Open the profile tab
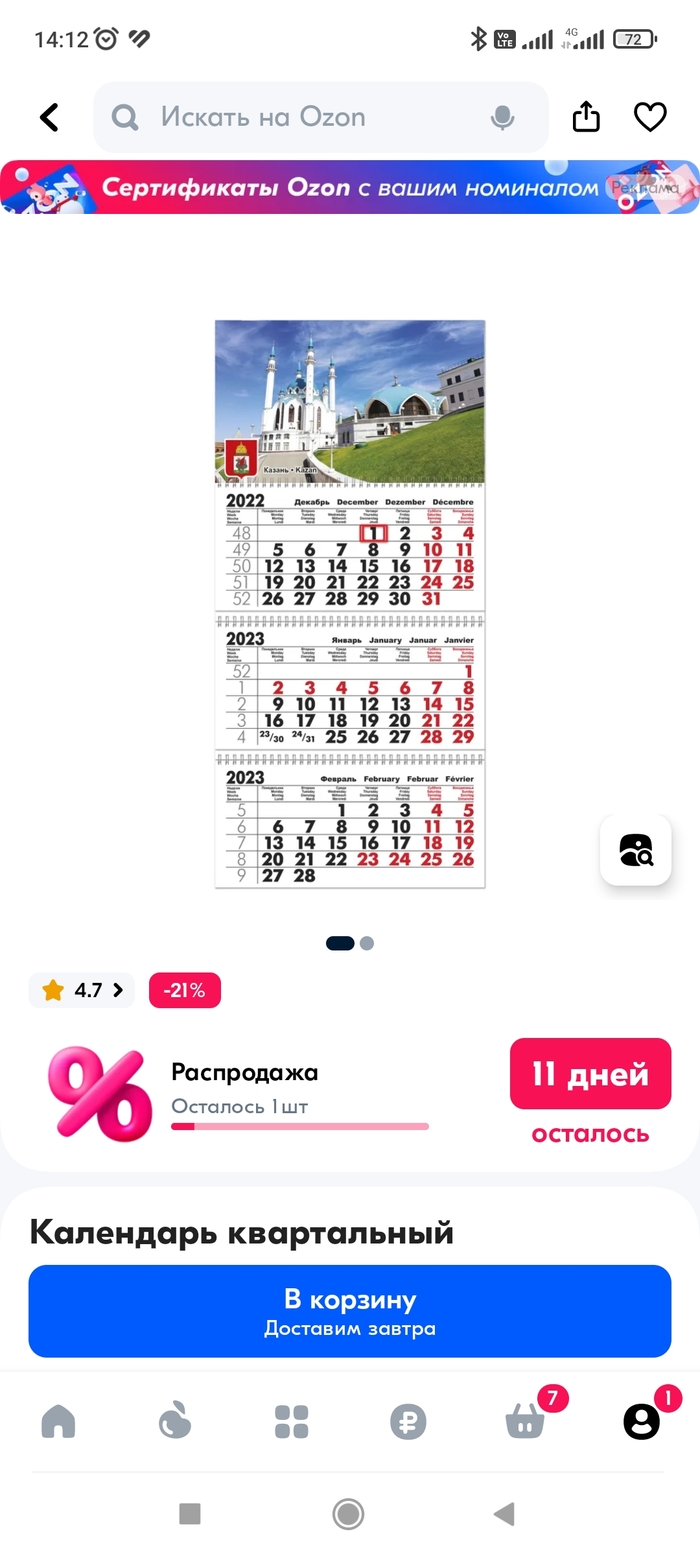Viewport: 700px width, 1556px height. (x=642, y=1421)
